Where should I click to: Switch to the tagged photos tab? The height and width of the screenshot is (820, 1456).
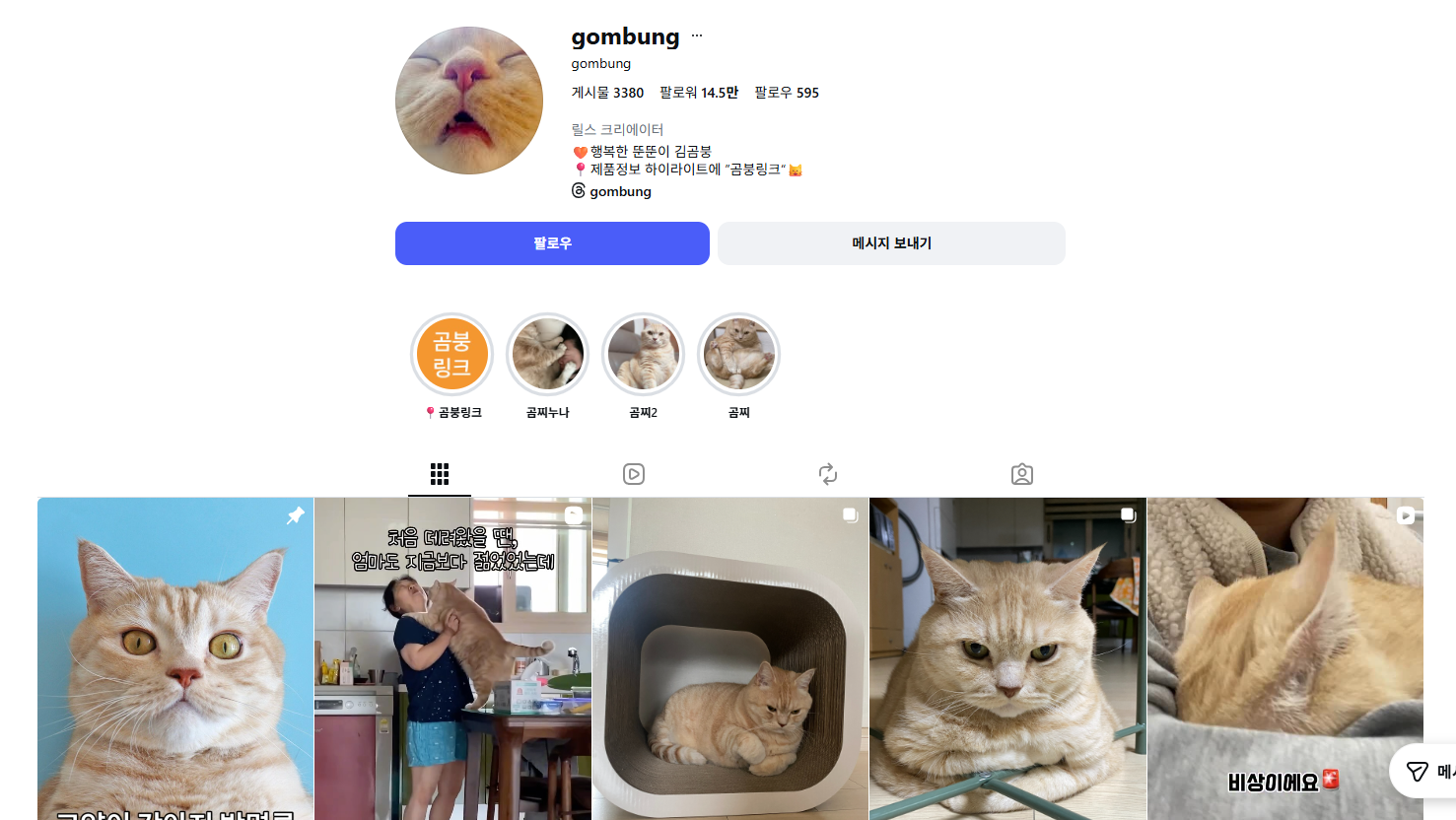point(1022,474)
